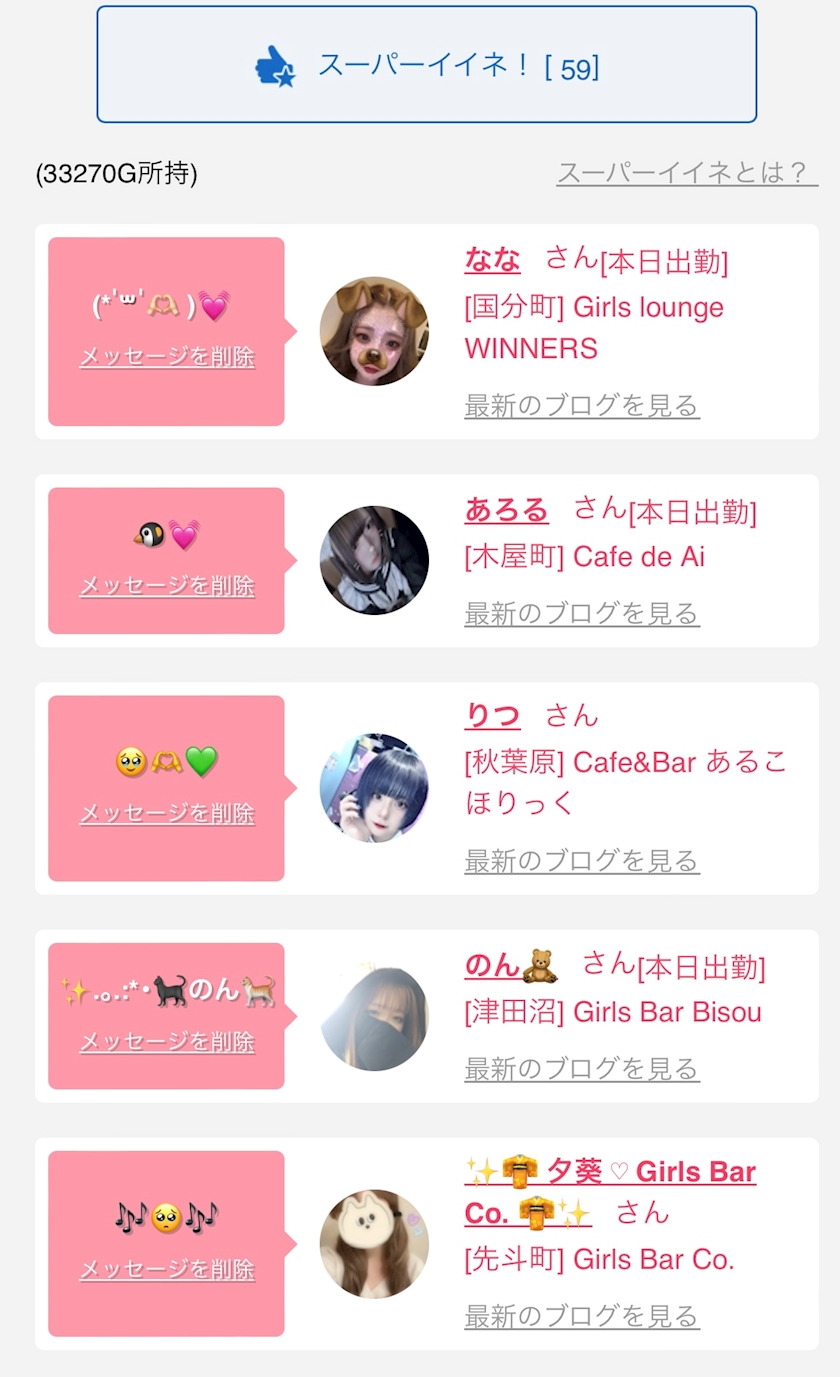The height and width of the screenshot is (1377, 840).
Task: Open なな's profile name link
Action: (x=493, y=260)
